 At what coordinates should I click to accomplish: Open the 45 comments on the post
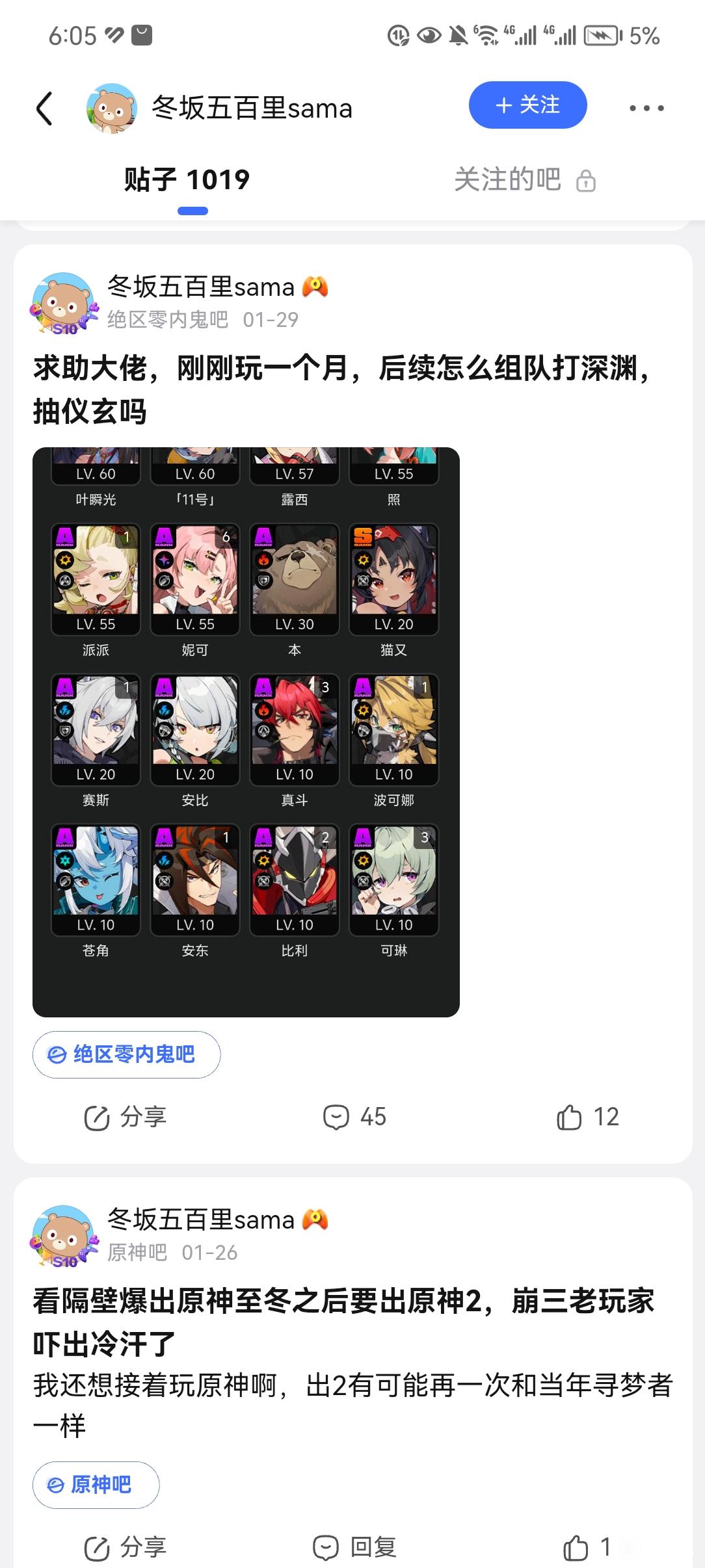pos(355,1117)
